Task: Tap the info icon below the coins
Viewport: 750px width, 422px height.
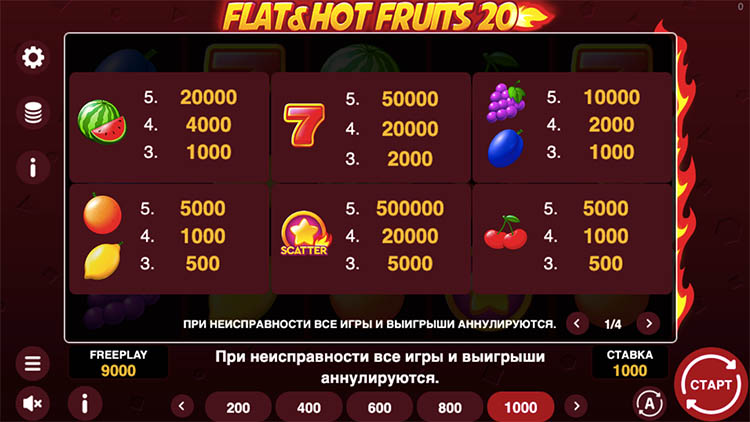Action: pyautogui.click(x=33, y=167)
